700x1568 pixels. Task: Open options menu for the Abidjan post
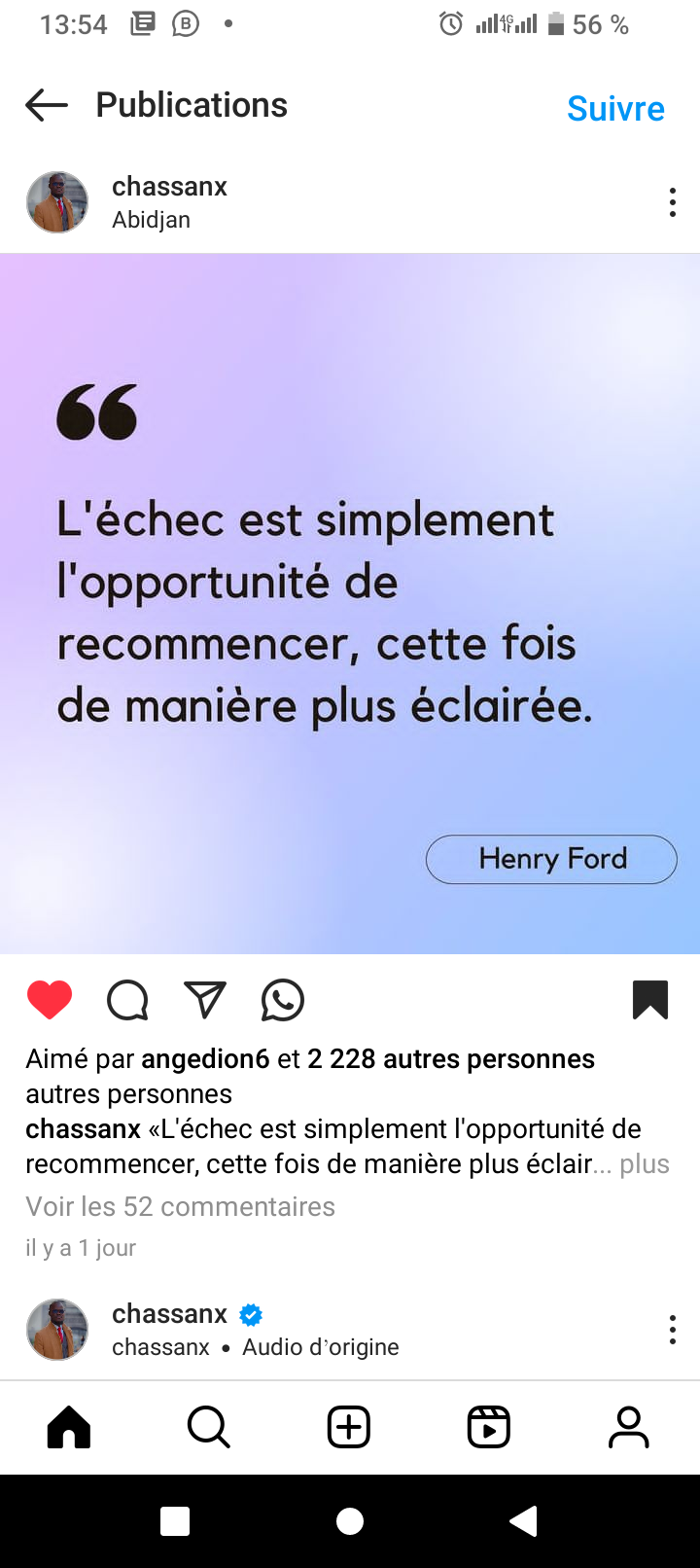click(x=672, y=203)
